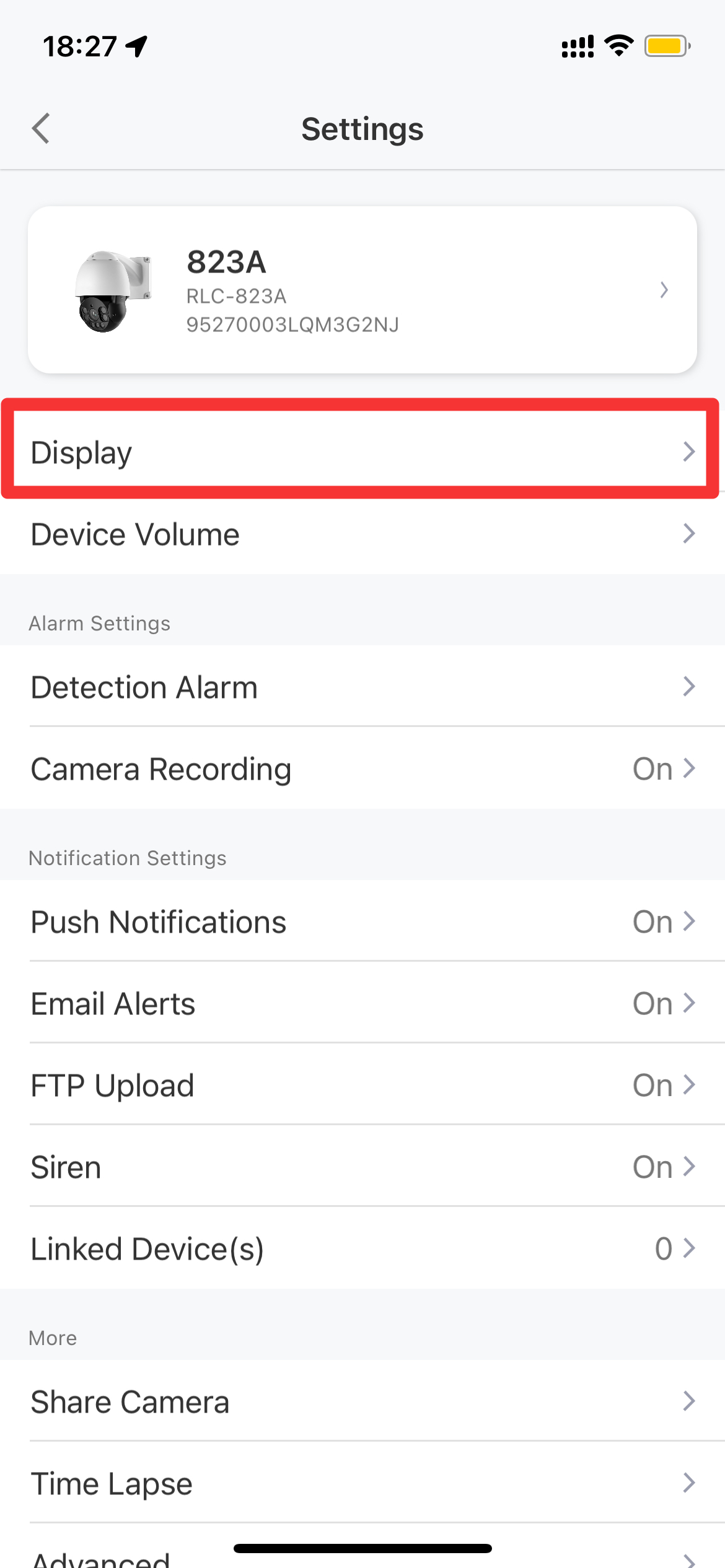
Task: View Linked Device(s)
Action: pyautogui.click(x=362, y=1248)
